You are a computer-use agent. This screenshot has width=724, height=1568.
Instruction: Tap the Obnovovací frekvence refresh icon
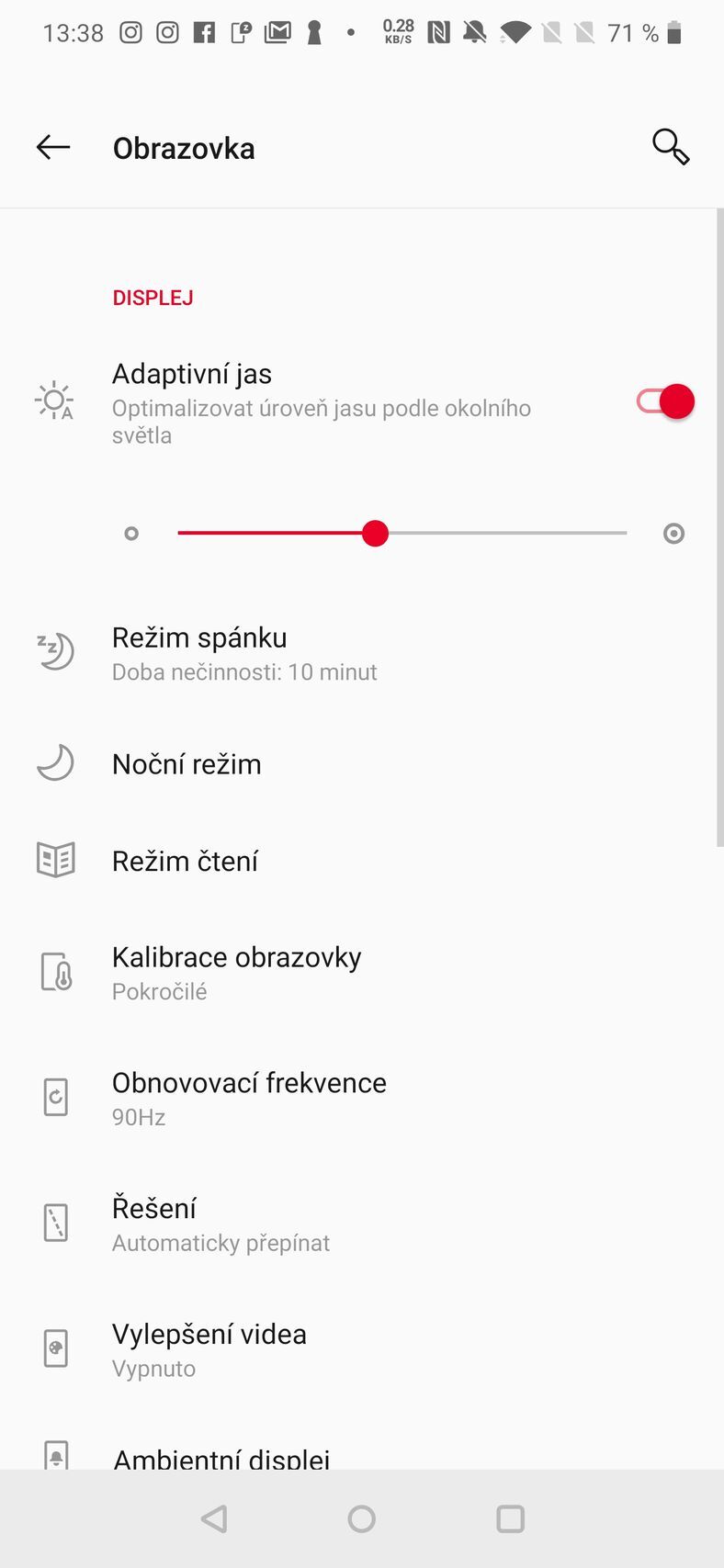(x=54, y=1097)
